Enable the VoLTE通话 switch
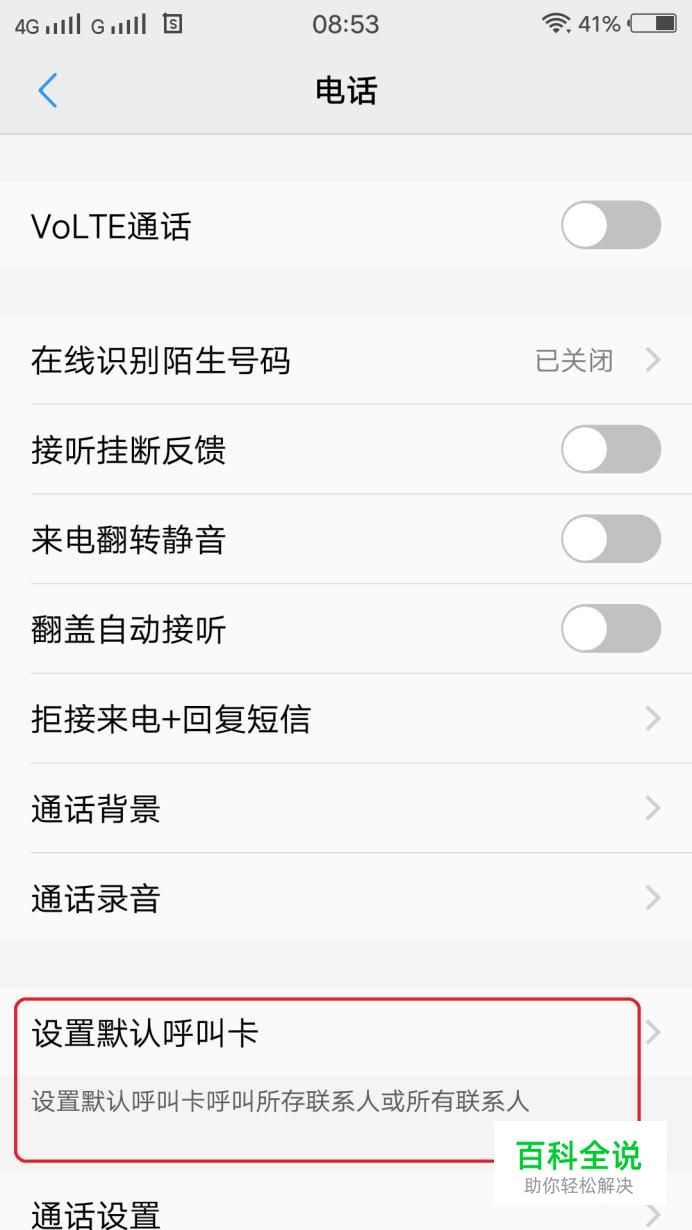 click(610, 225)
